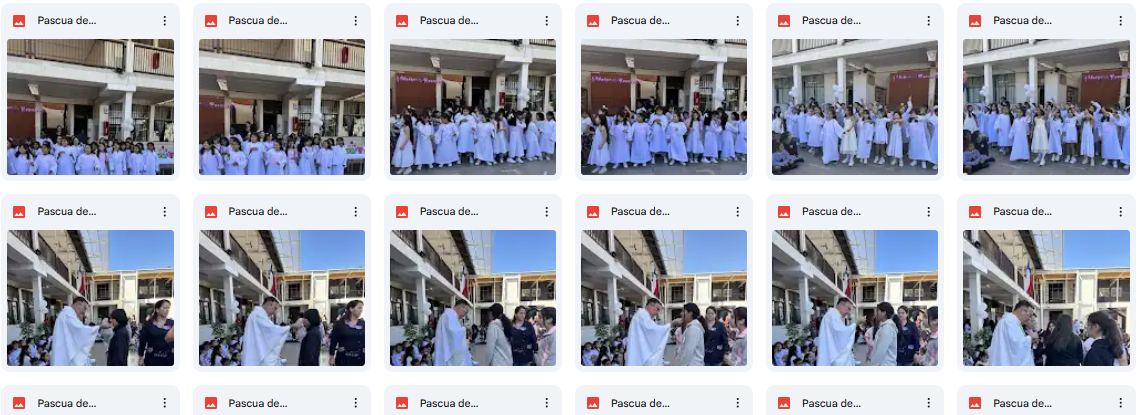Image resolution: width=1138 pixels, height=415 pixels.
Task: Open the first Pascua photo in the top row
Action: [90, 107]
